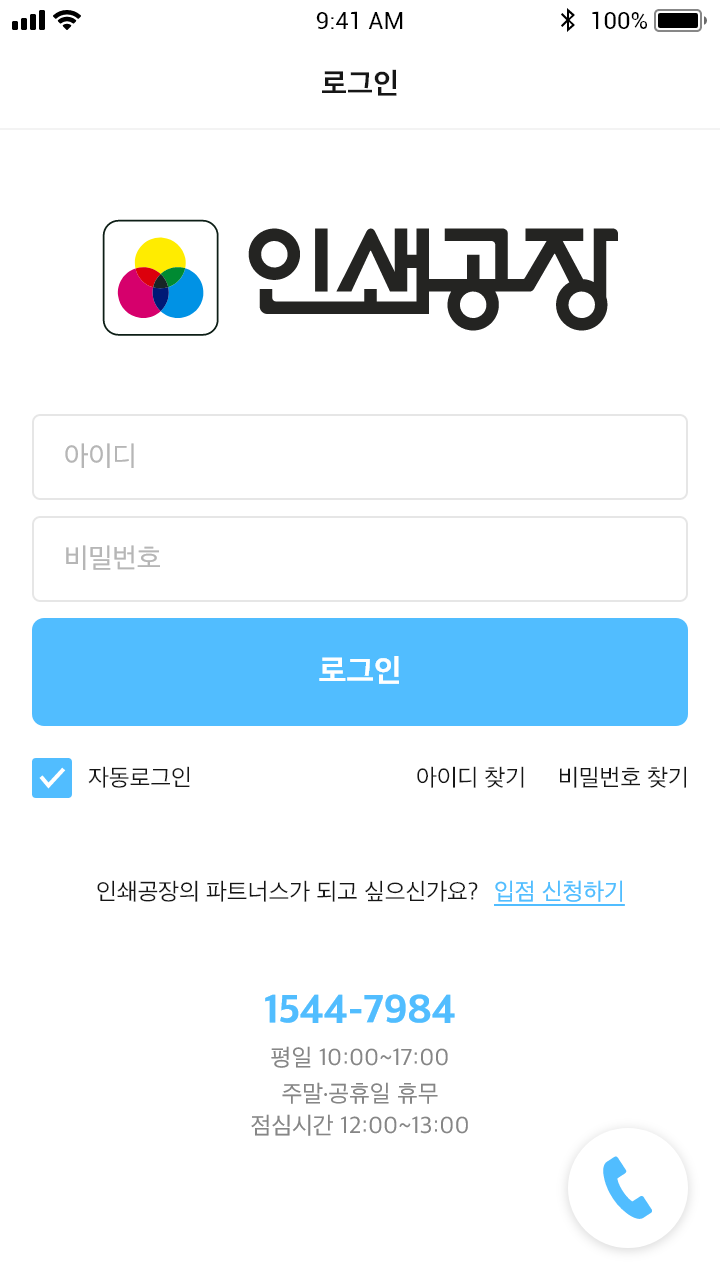The height and width of the screenshot is (1280, 720).
Task: Open the 입점 신청하기 link
Action: tap(559, 891)
